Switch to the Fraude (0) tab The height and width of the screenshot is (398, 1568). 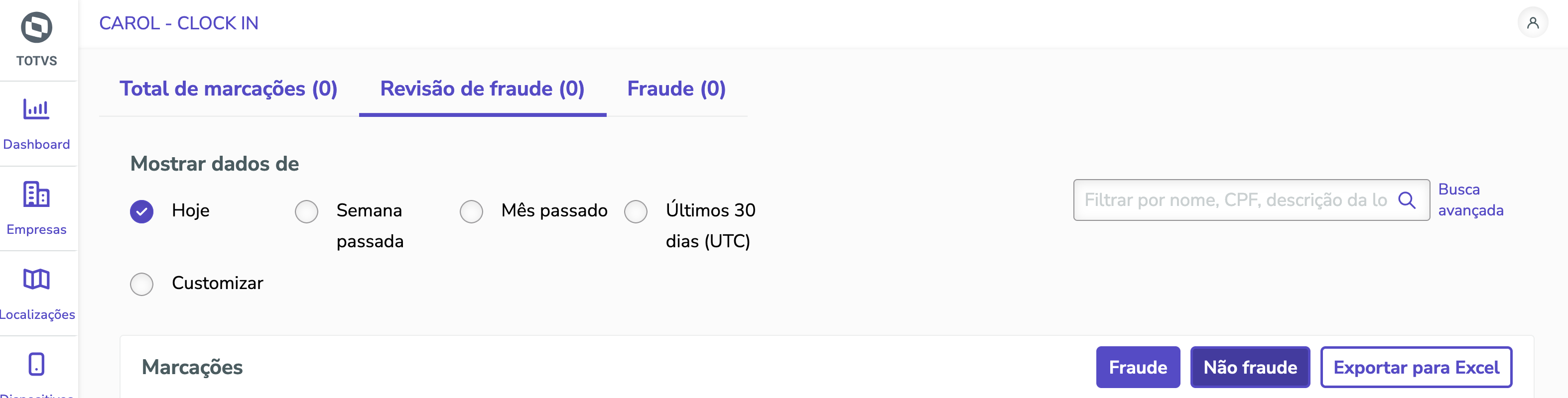[x=676, y=90]
